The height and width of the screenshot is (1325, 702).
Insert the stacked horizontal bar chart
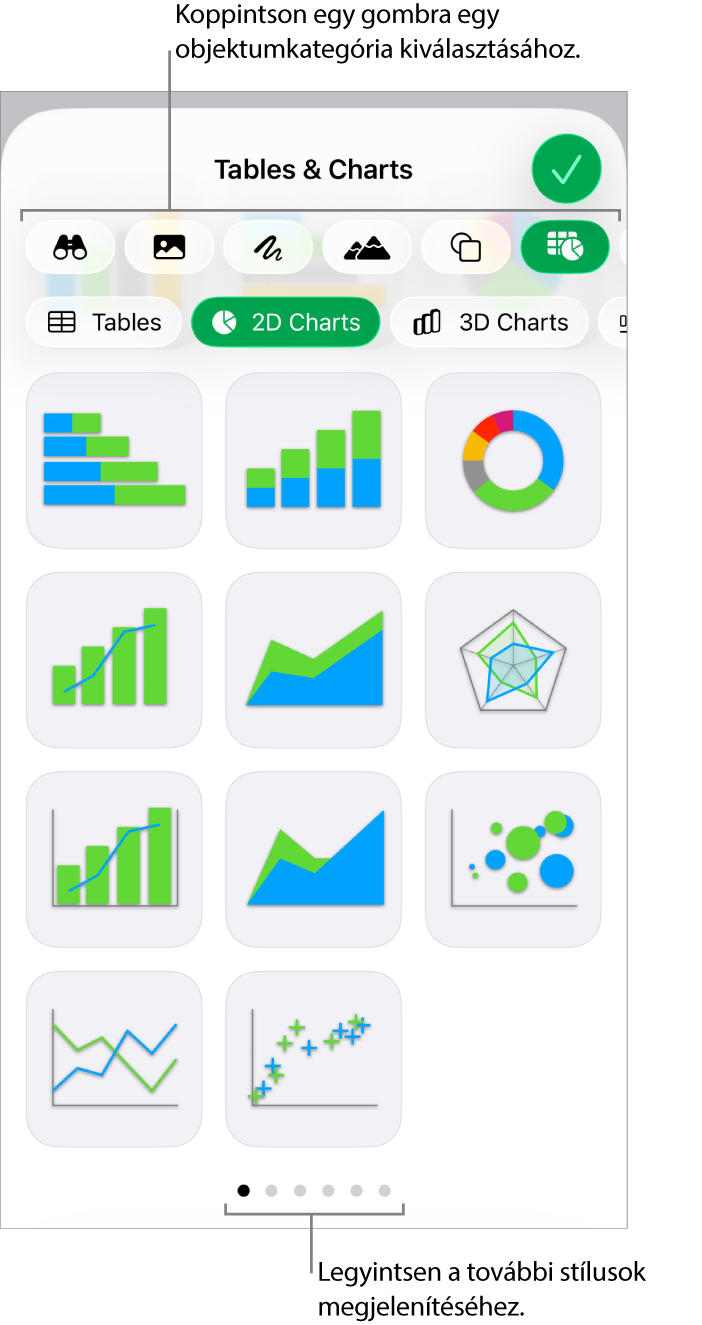pos(114,460)
